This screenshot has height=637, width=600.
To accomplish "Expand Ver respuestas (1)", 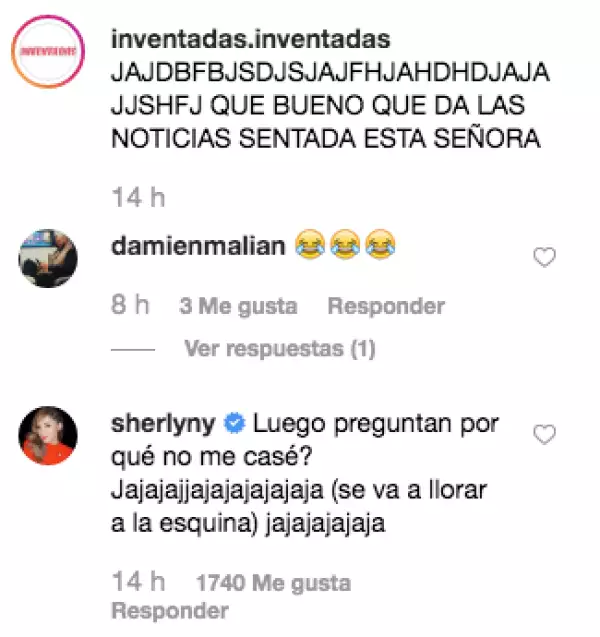I will click(x=279, y=349).
